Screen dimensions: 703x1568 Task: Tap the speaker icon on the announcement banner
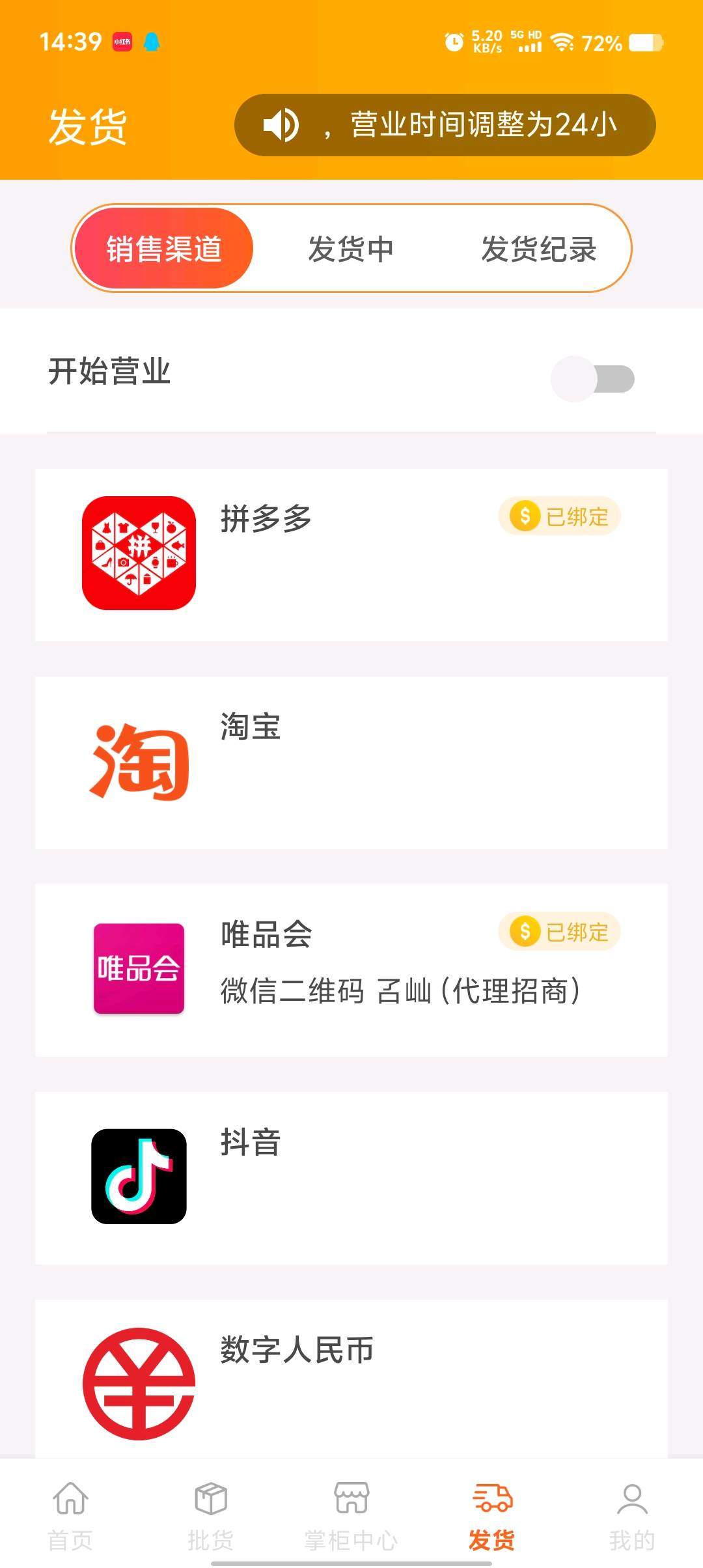(281, 125)
